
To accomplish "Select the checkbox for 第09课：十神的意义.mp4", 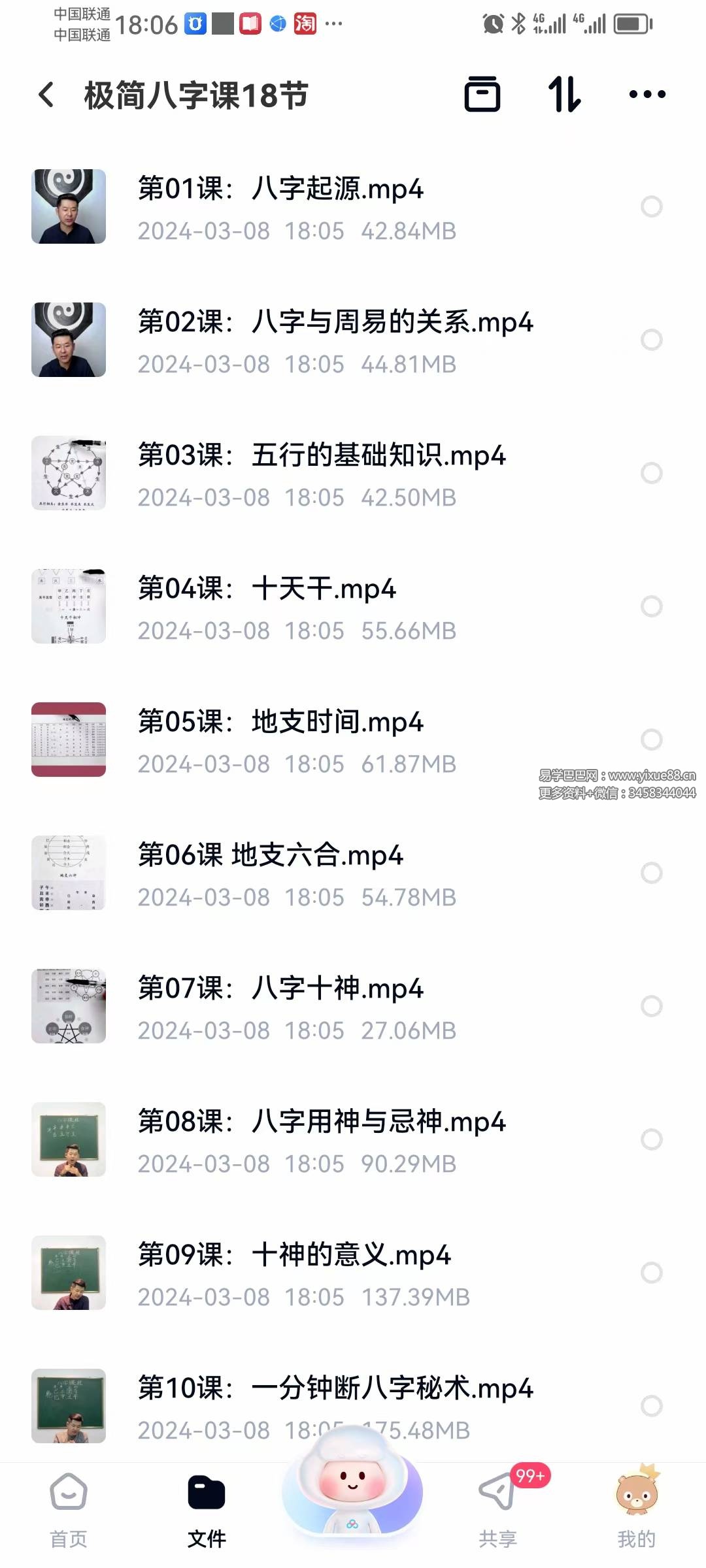I will (x=652, y=1273).
